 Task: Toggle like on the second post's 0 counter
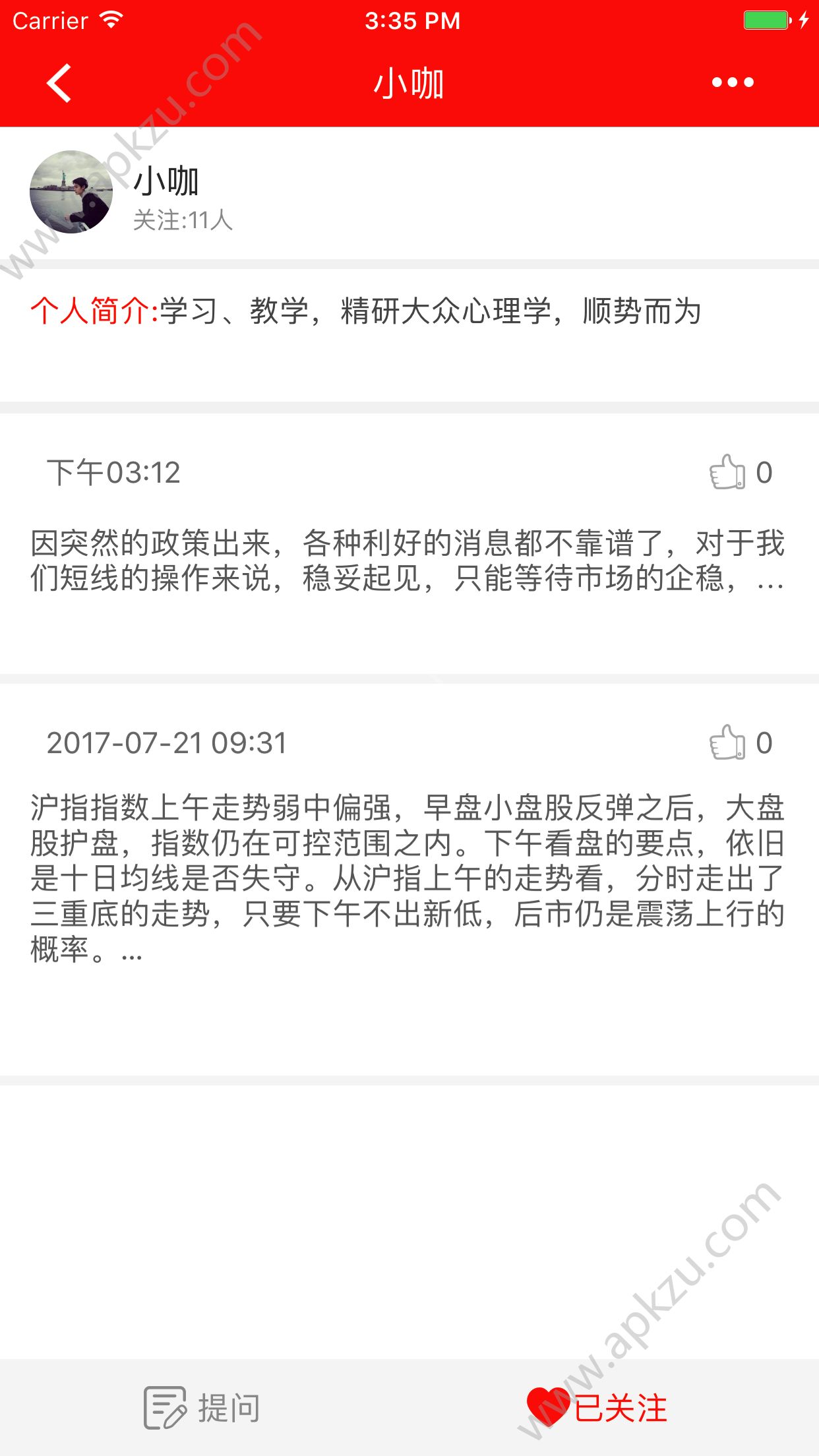(x=765, y=744)
